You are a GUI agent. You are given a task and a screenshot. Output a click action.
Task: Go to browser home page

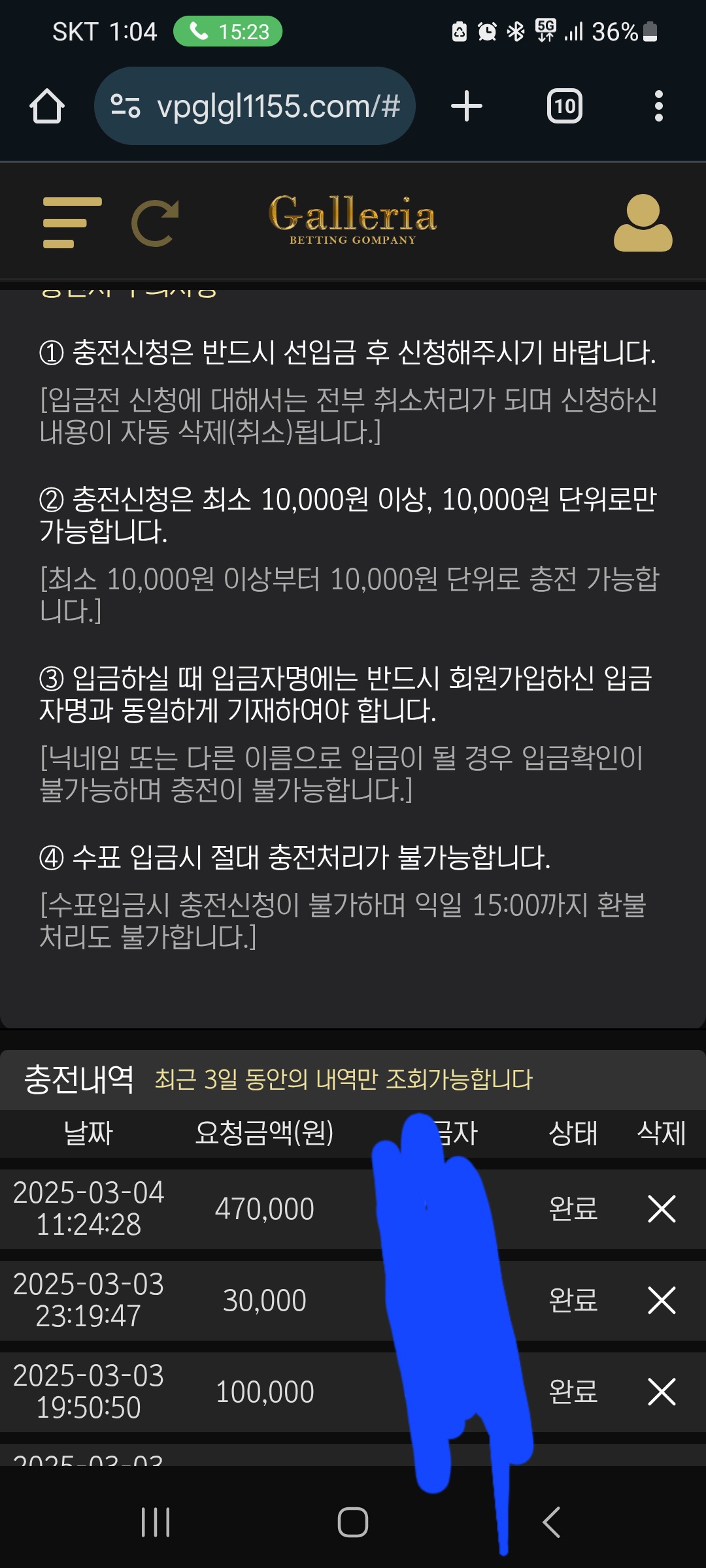click(x=47, y=106)
